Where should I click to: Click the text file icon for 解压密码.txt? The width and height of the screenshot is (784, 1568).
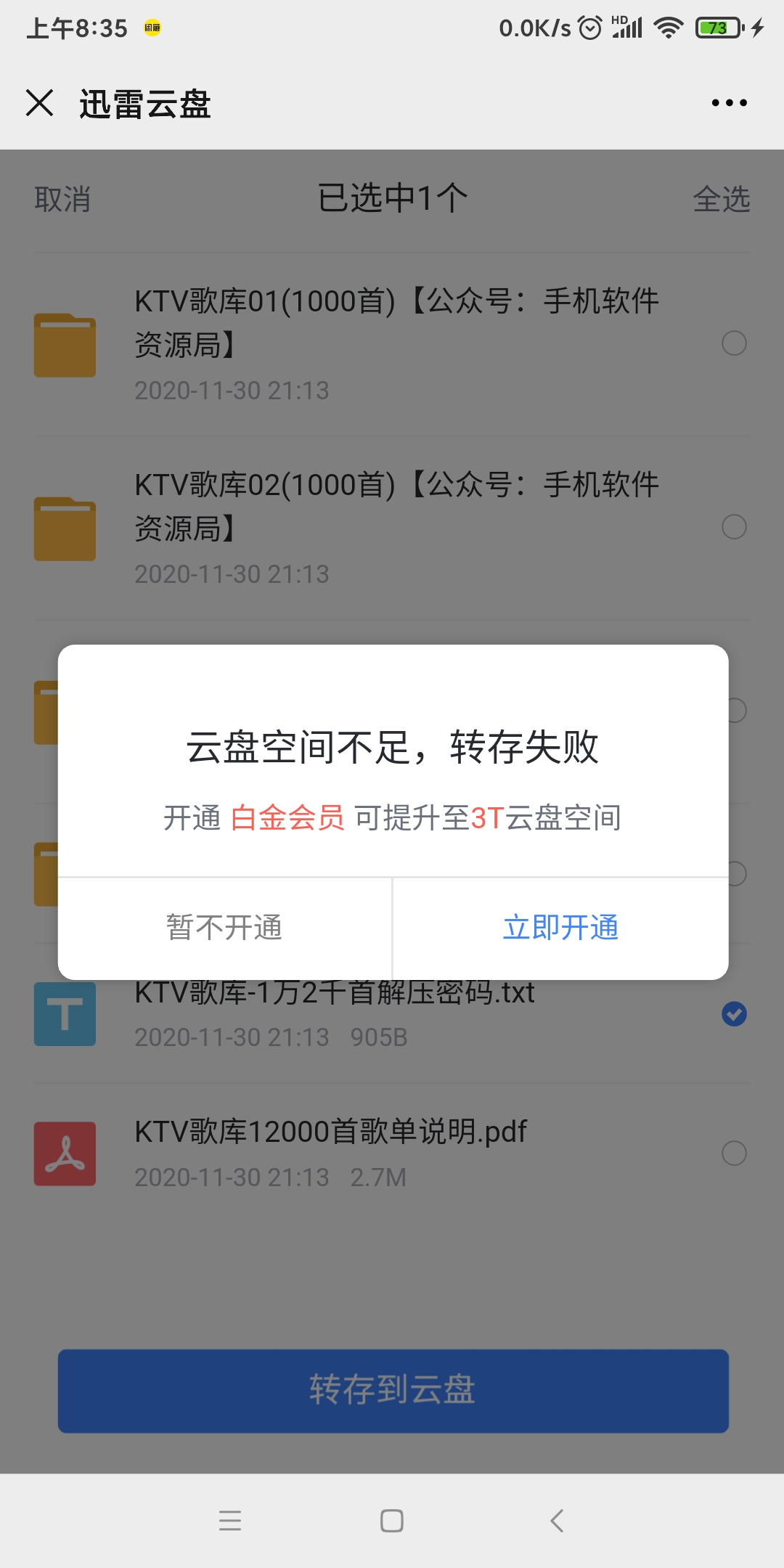65,1014
